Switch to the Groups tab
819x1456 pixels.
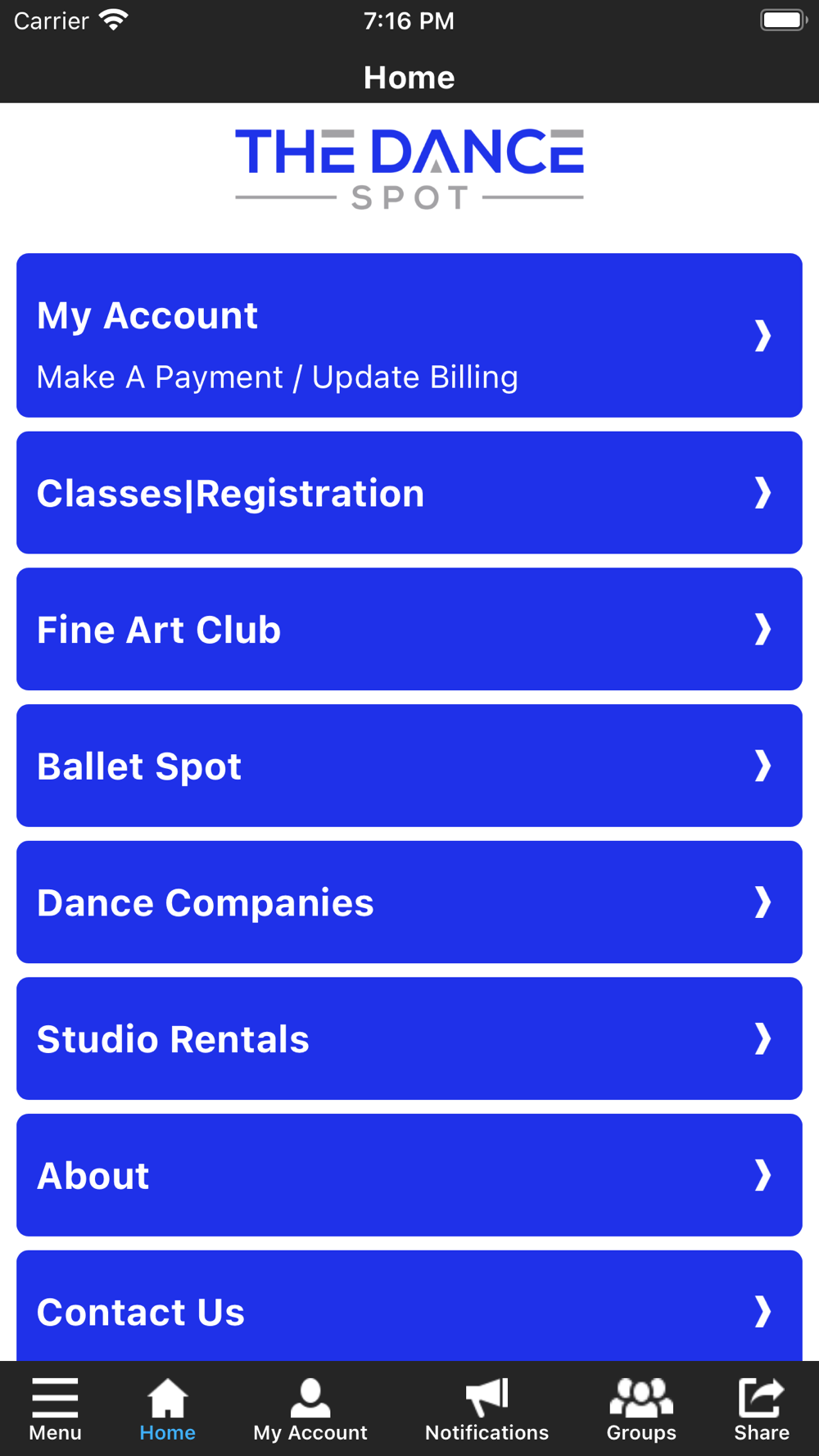(x=641, y=1409)
